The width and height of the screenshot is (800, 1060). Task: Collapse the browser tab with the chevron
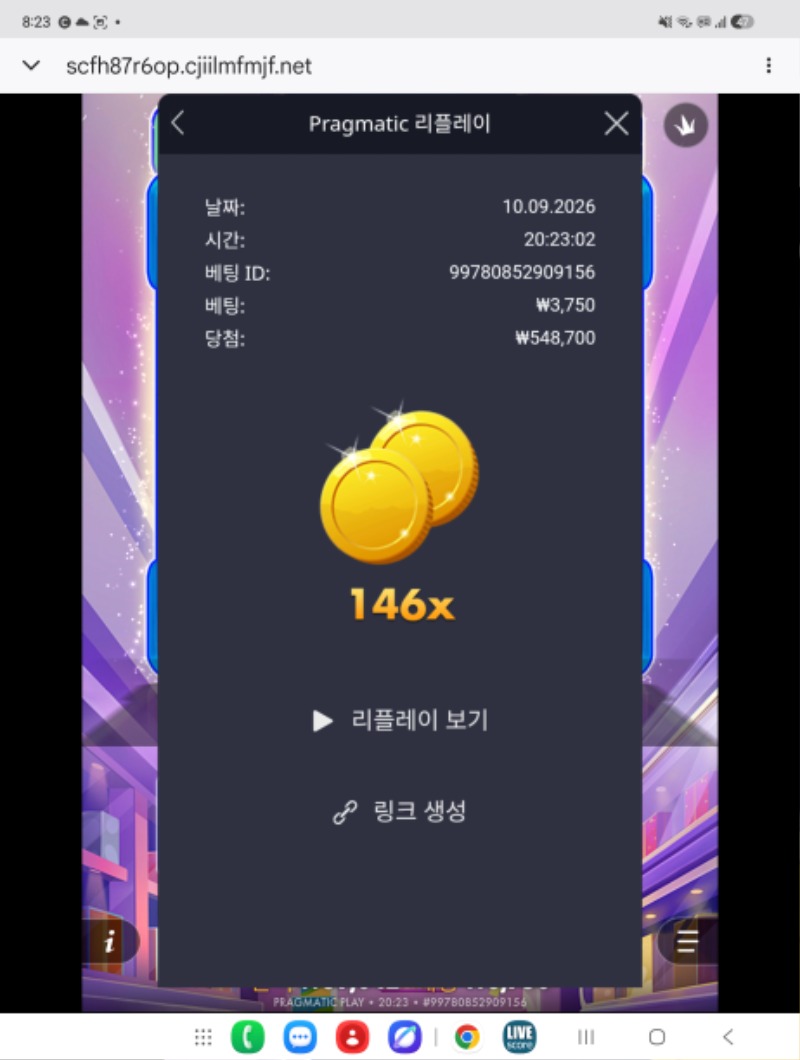31,66
